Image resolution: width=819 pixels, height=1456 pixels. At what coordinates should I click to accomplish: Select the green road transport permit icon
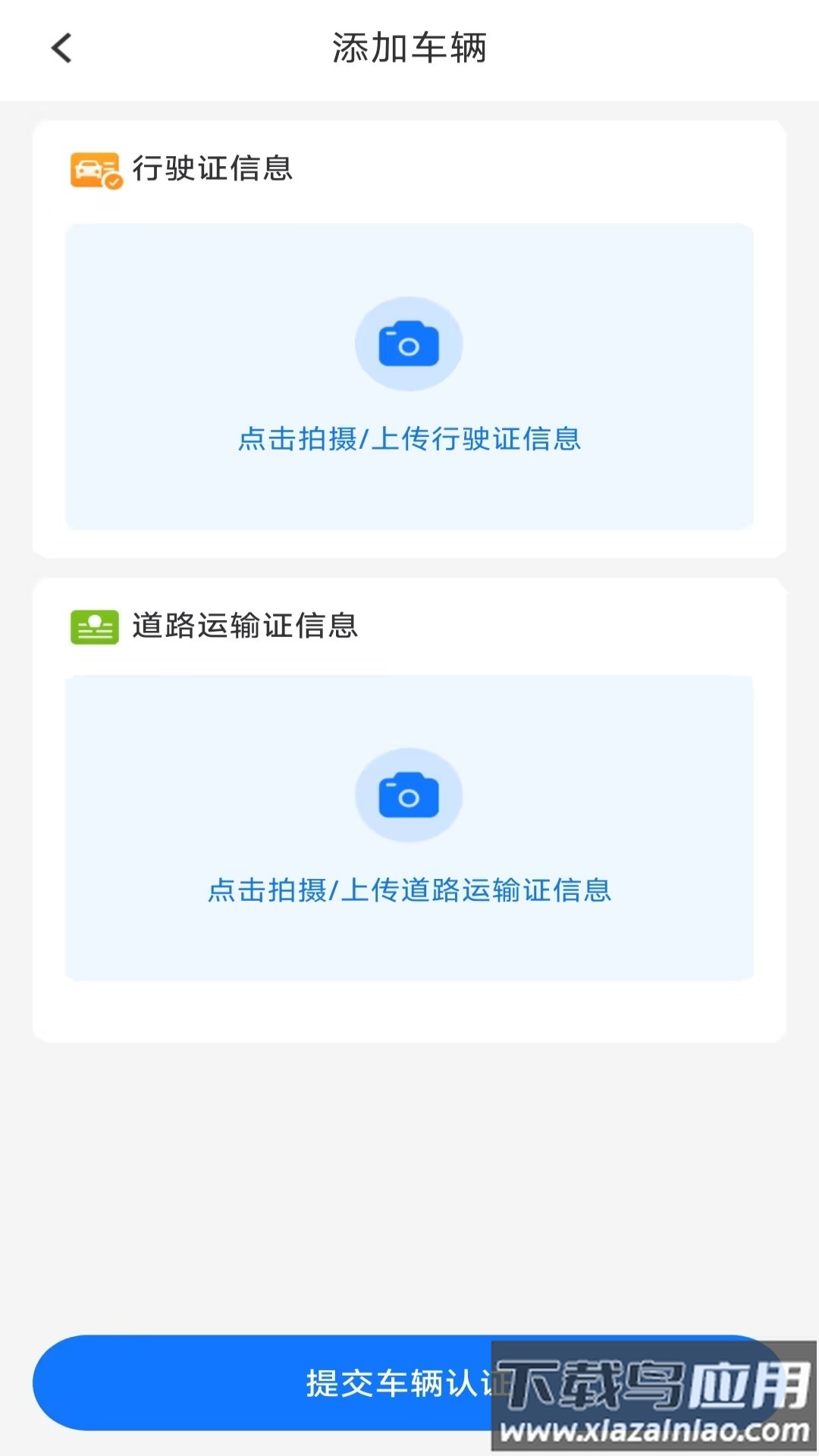pos(94,626)
